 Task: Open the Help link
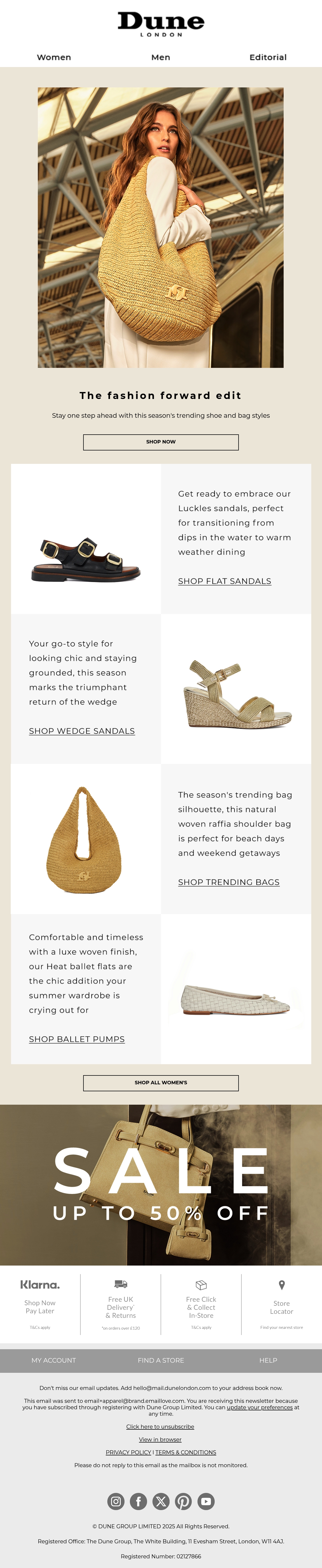268,1360
